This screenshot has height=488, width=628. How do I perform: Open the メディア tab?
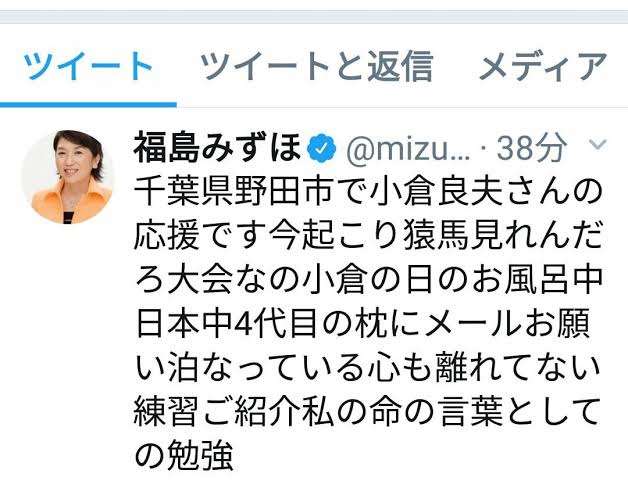tap(543, 67)
